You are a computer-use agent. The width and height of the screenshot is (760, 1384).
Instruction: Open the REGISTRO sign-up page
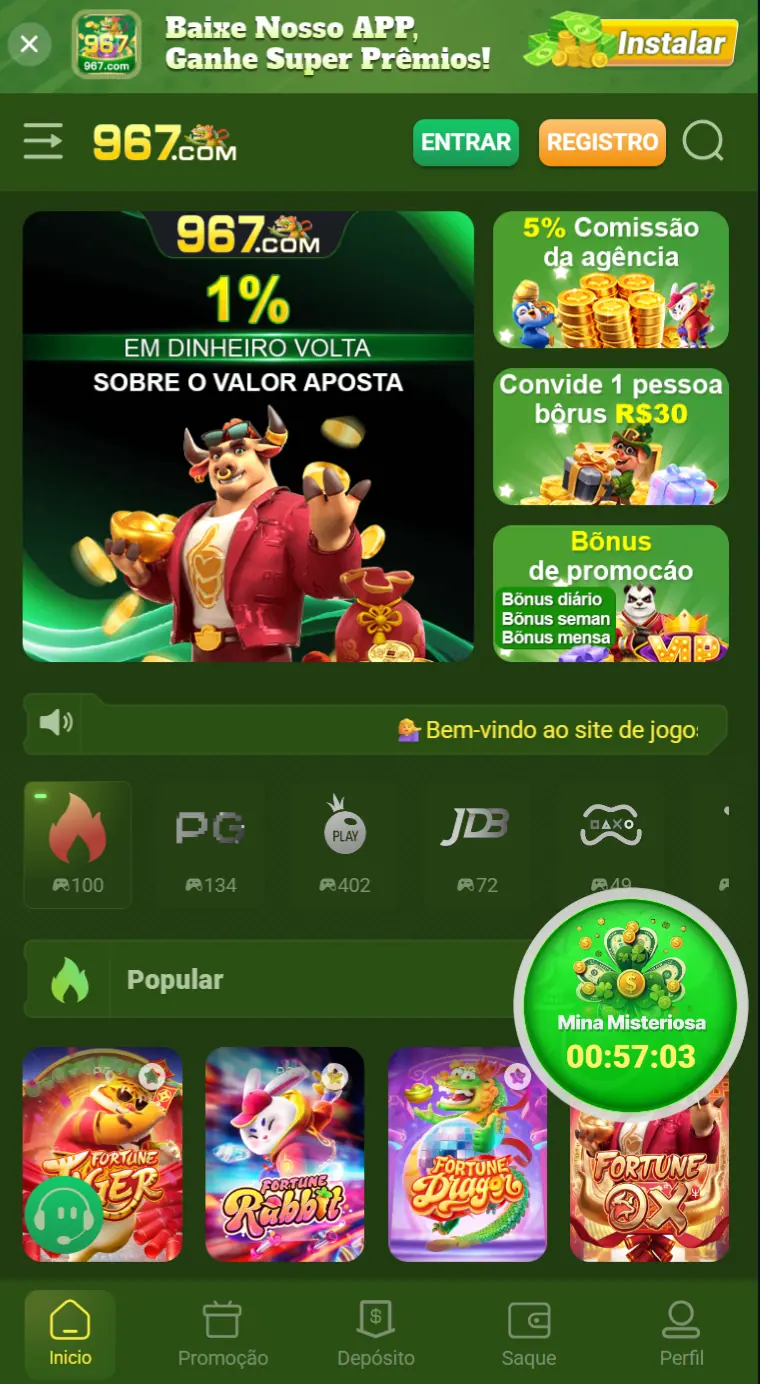[602, 142]
